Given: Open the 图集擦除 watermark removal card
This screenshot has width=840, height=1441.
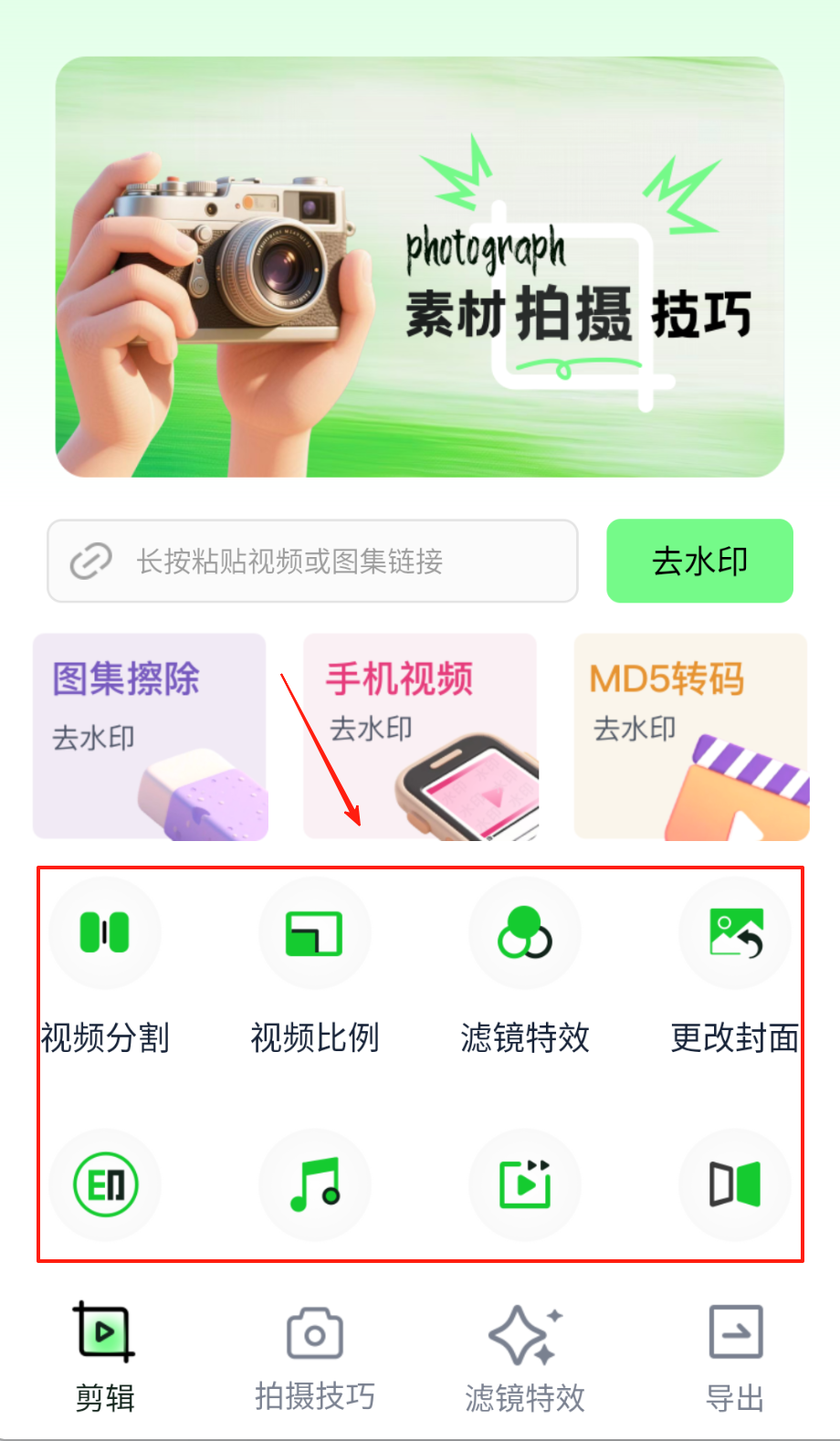Looking at the screenshot, I should (x=150, y=736).
